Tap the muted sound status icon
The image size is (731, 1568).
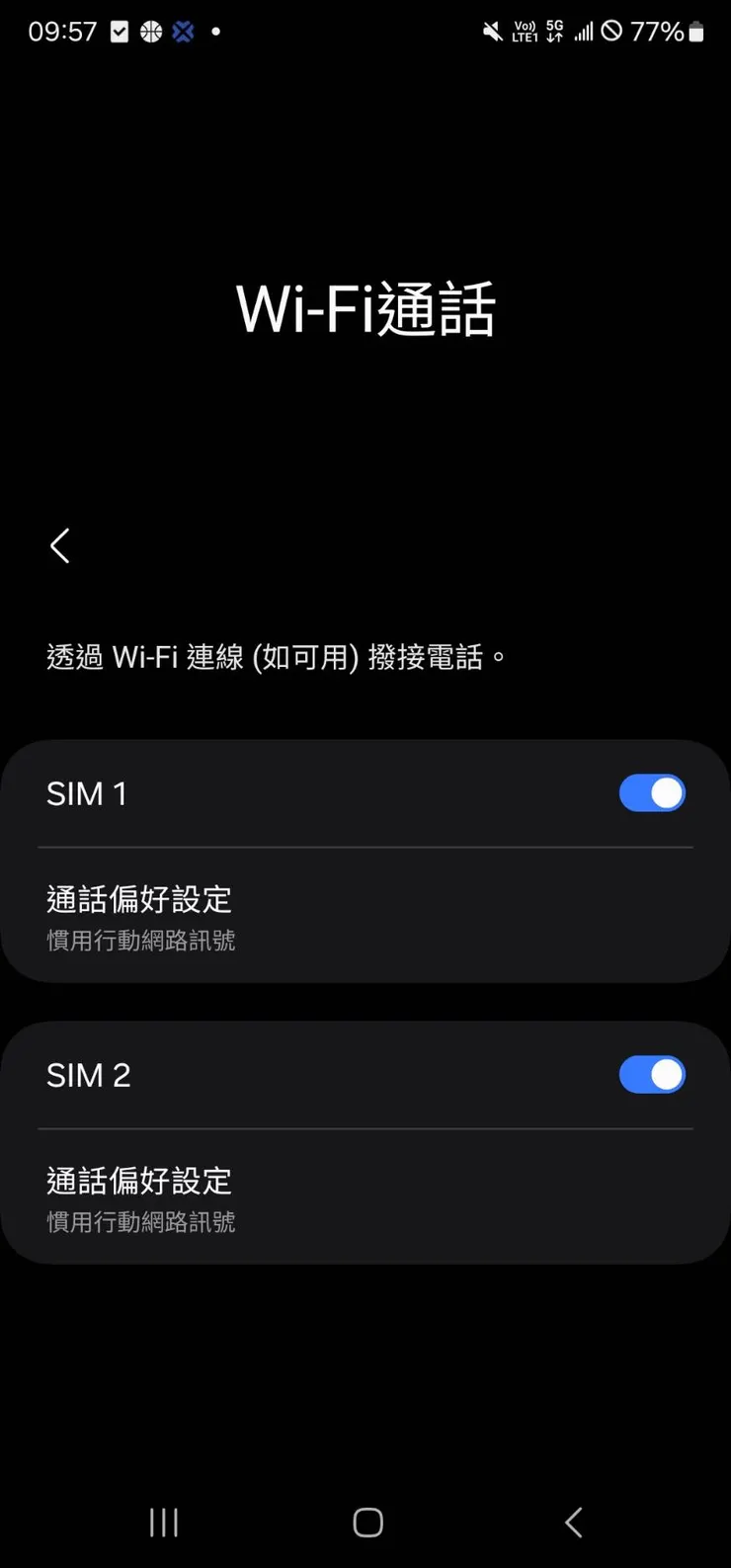(491, 31)
